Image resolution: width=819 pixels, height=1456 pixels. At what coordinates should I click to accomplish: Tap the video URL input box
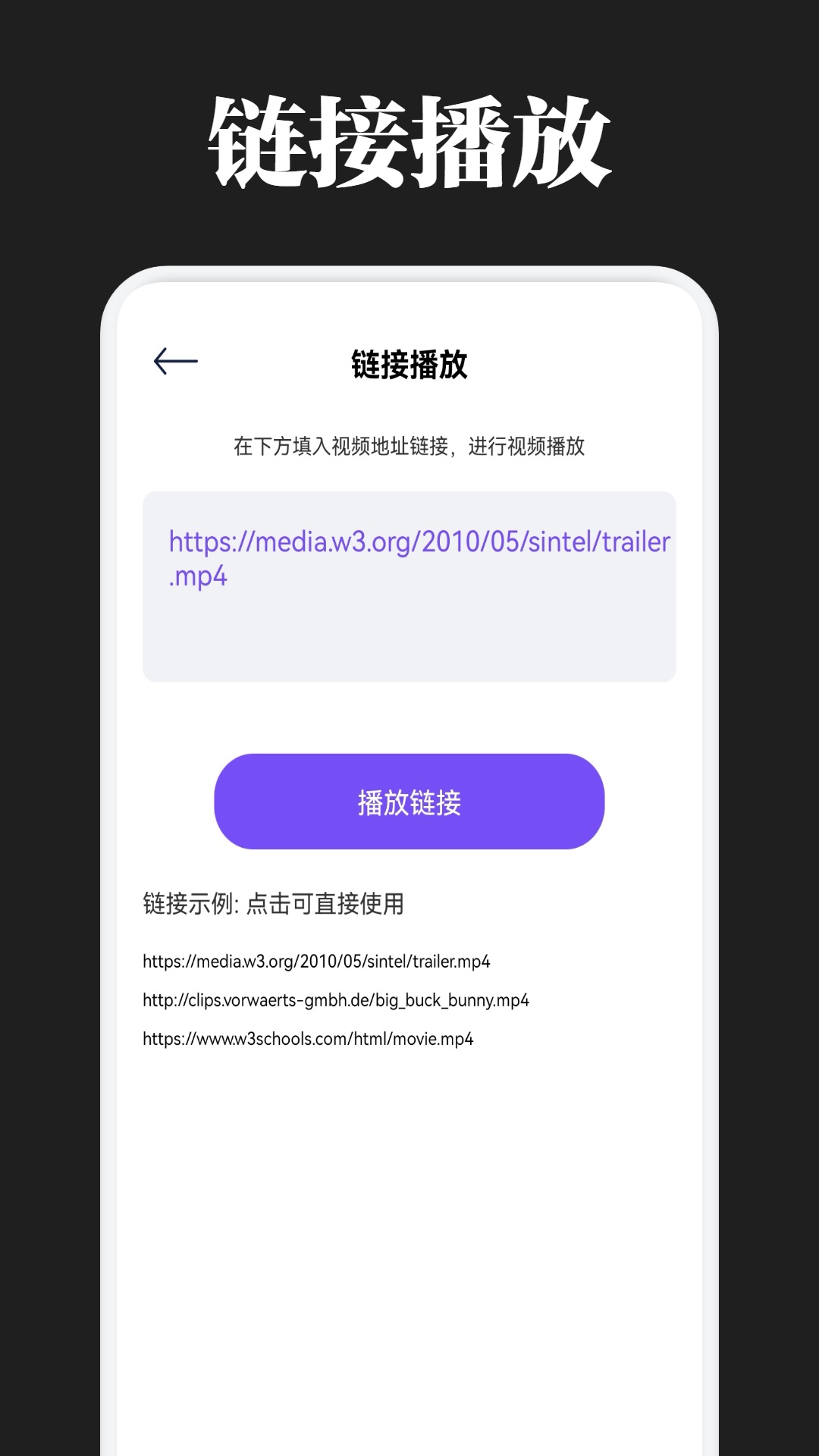(x=409, y=584)
